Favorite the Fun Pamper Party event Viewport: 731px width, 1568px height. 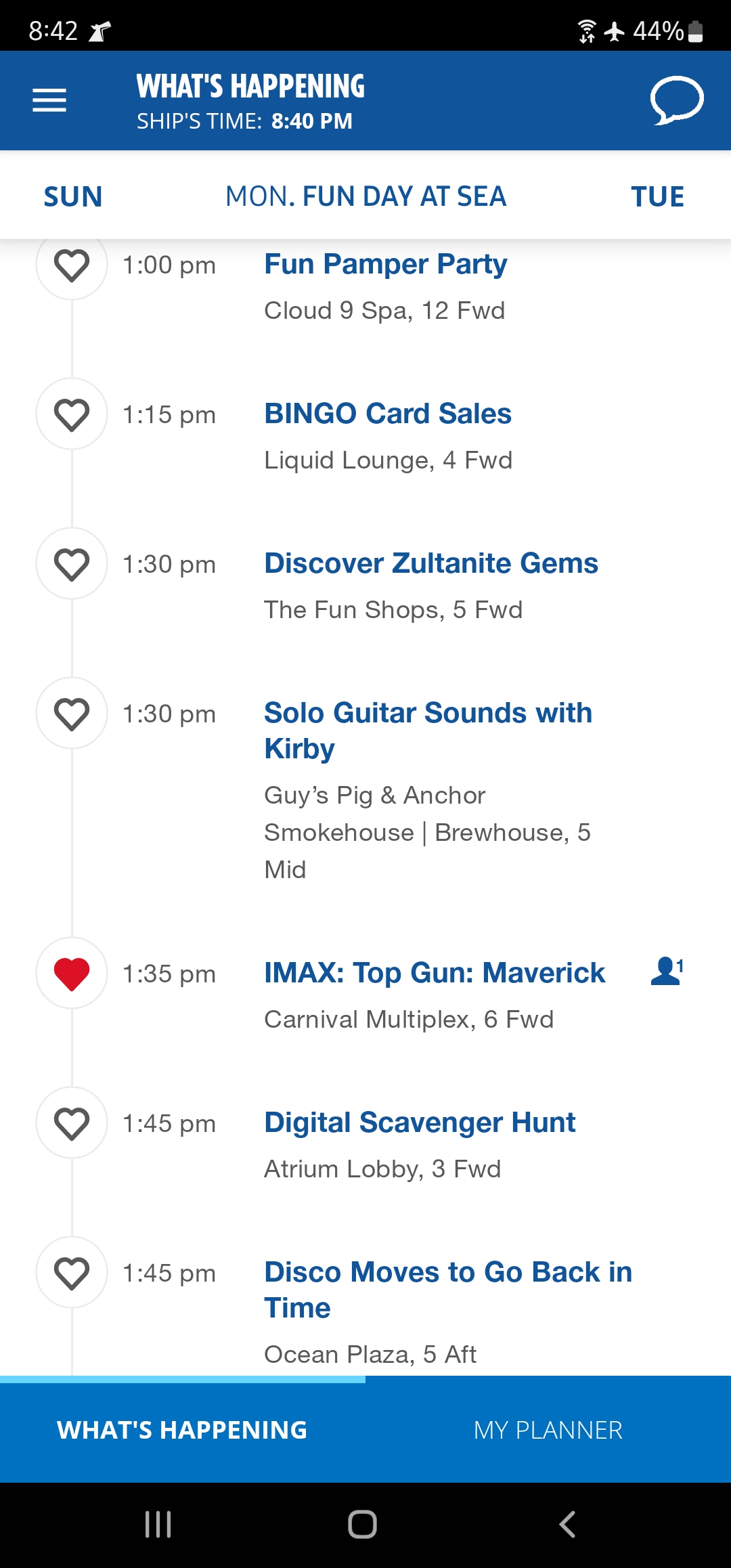click(72, 265)
